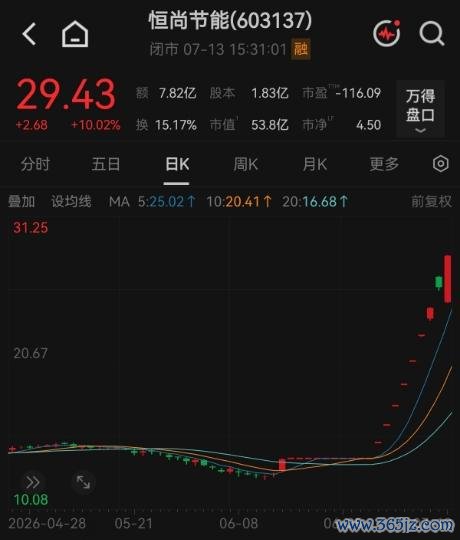Switch to the 五日 chart tab
The image size is (460, 540).
point(106,164)
